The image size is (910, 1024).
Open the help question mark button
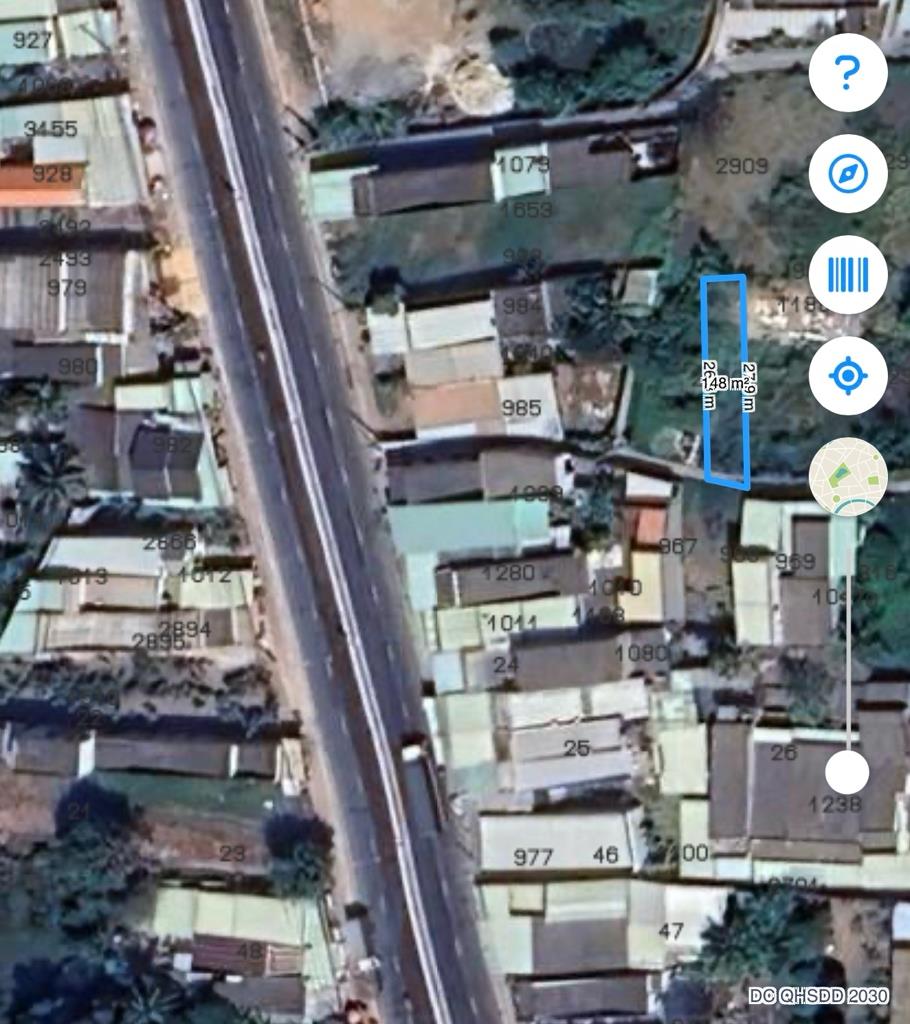pos(847,72)
